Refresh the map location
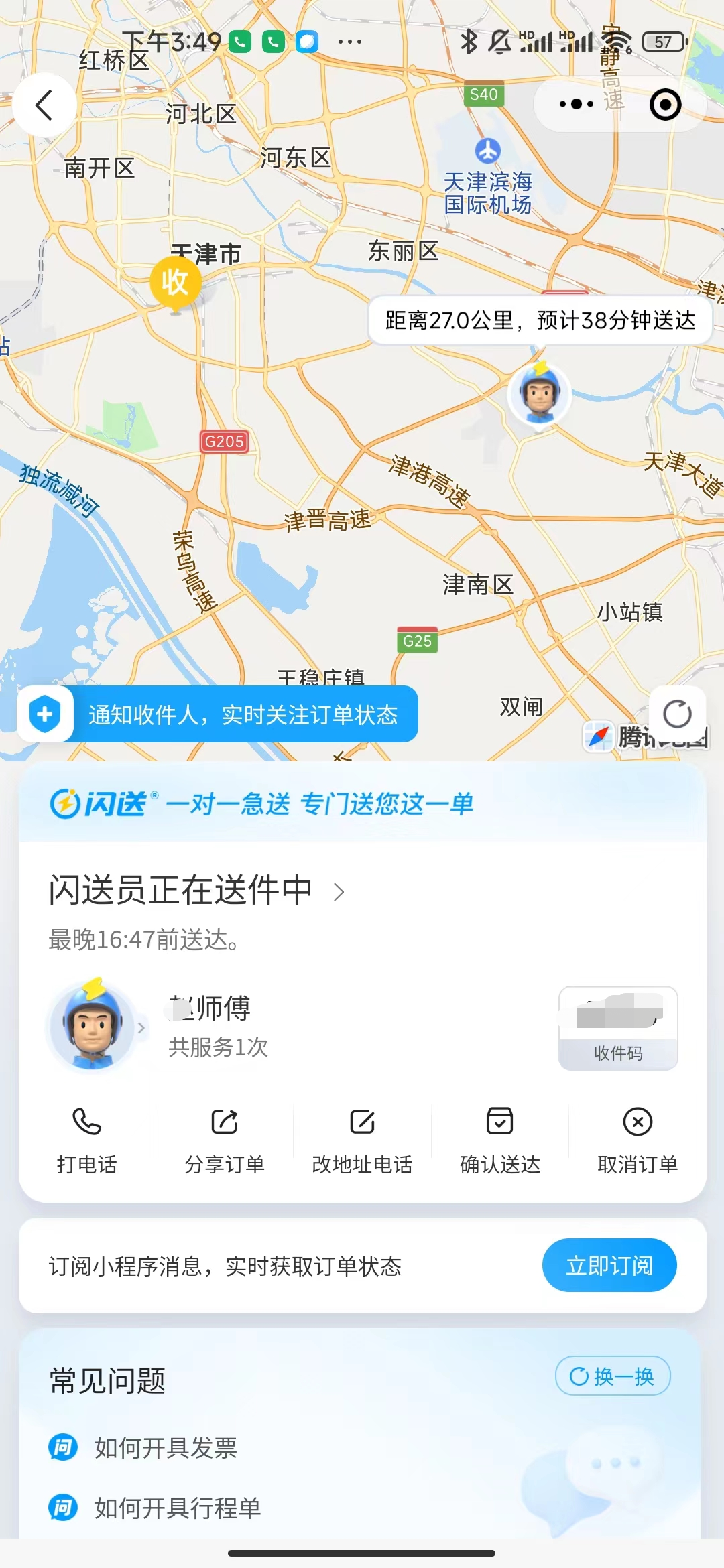The image size is (724, 1568). click(677, 714)
